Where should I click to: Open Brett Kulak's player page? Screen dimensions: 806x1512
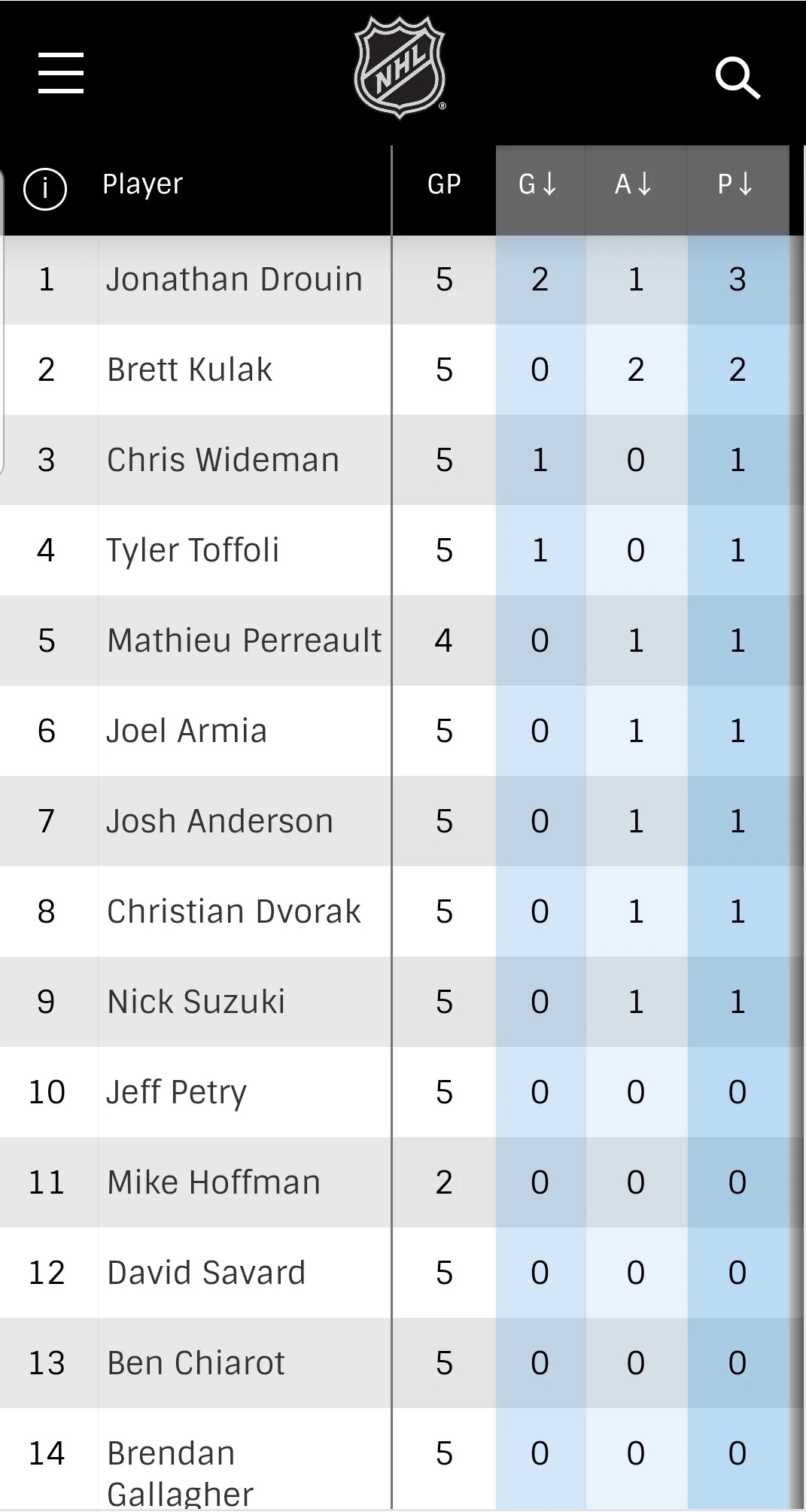point(190,370)
